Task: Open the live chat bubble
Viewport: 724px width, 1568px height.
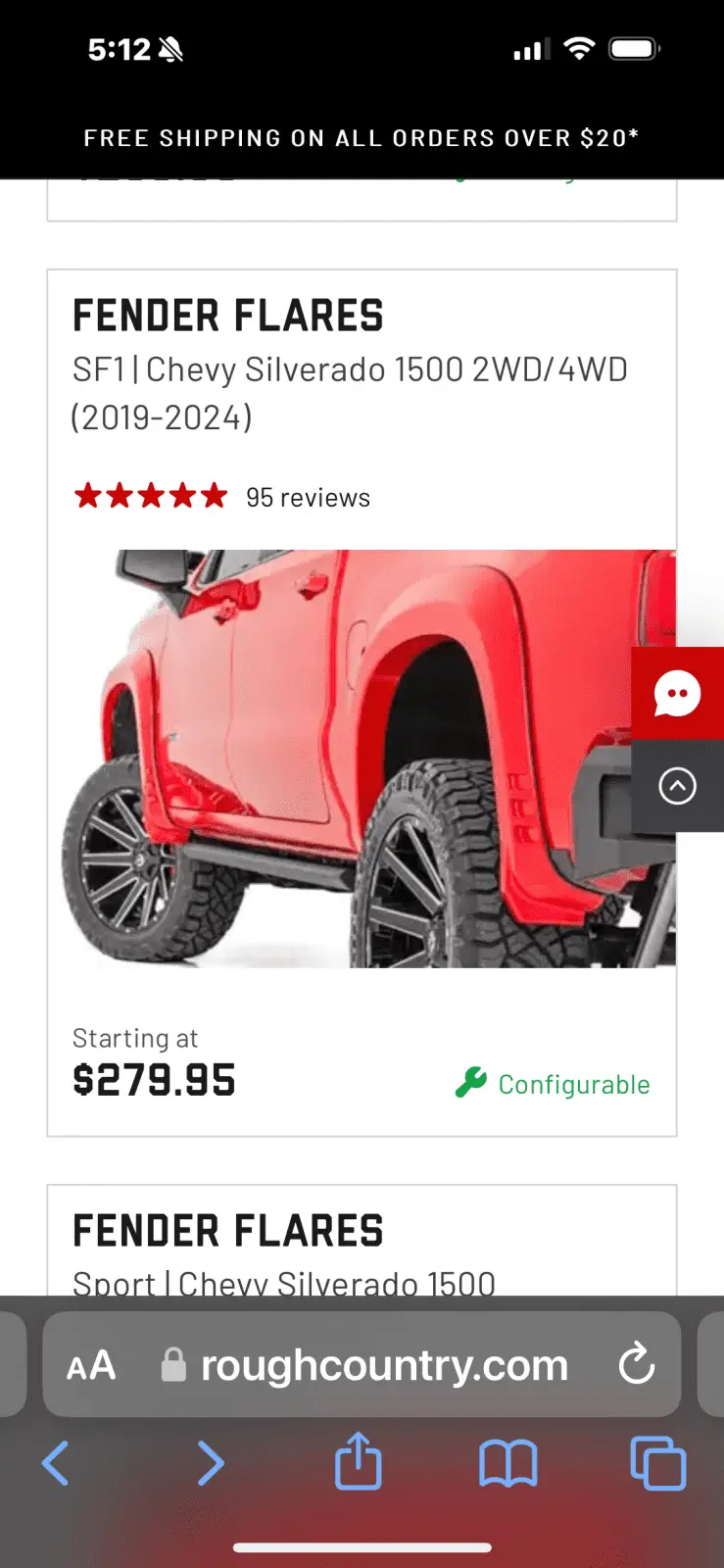Action: pyautogui.click(x=677, y=694)
